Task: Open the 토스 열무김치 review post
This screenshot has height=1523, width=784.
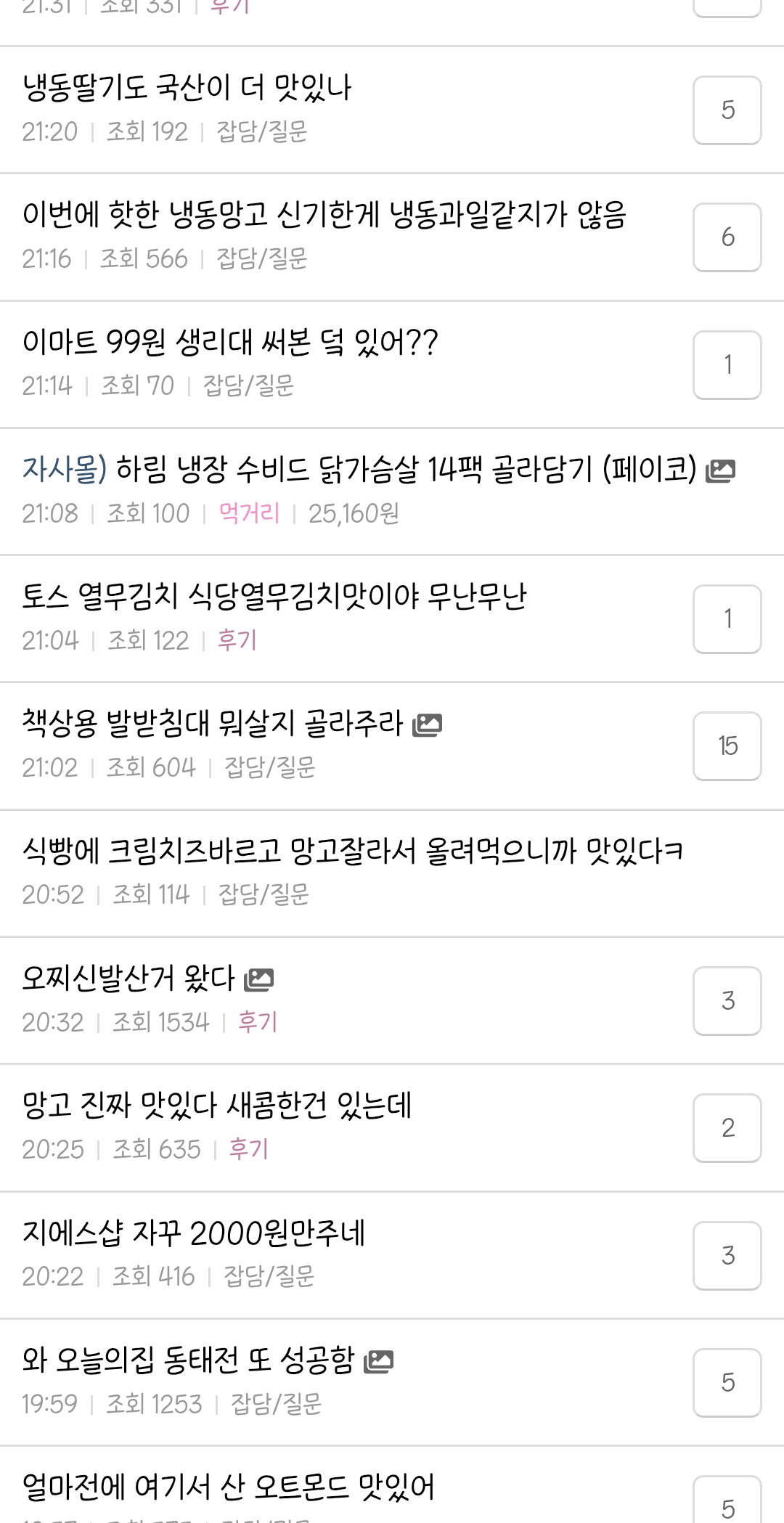Action: (274, 597)
